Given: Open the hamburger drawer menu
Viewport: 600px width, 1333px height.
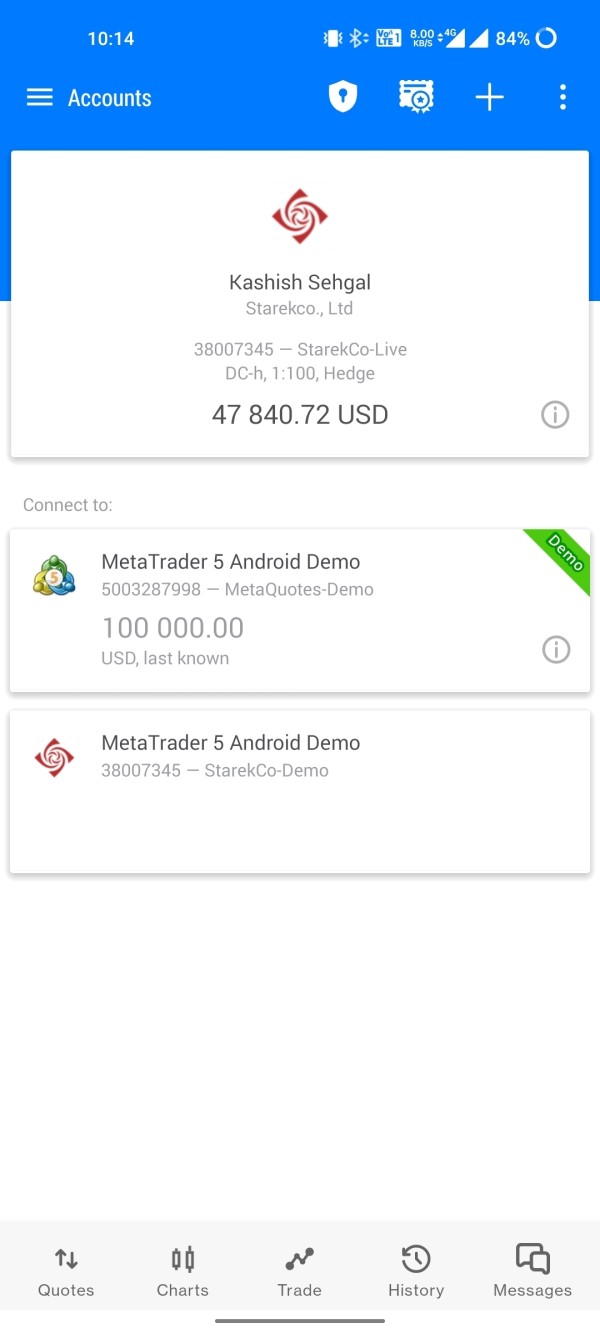Looking at the screenshot, I should pos(39,97).
